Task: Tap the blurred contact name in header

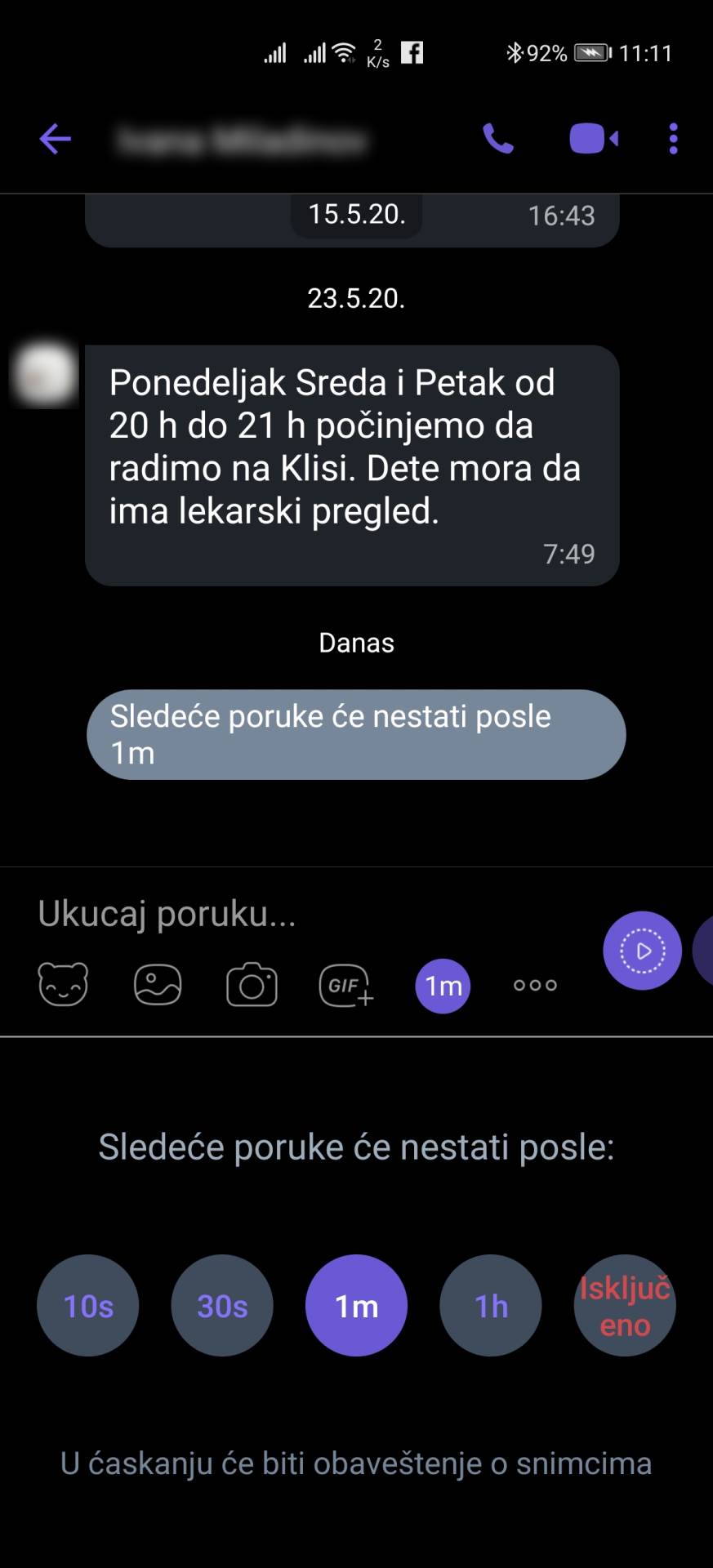Action: point(243,139)
